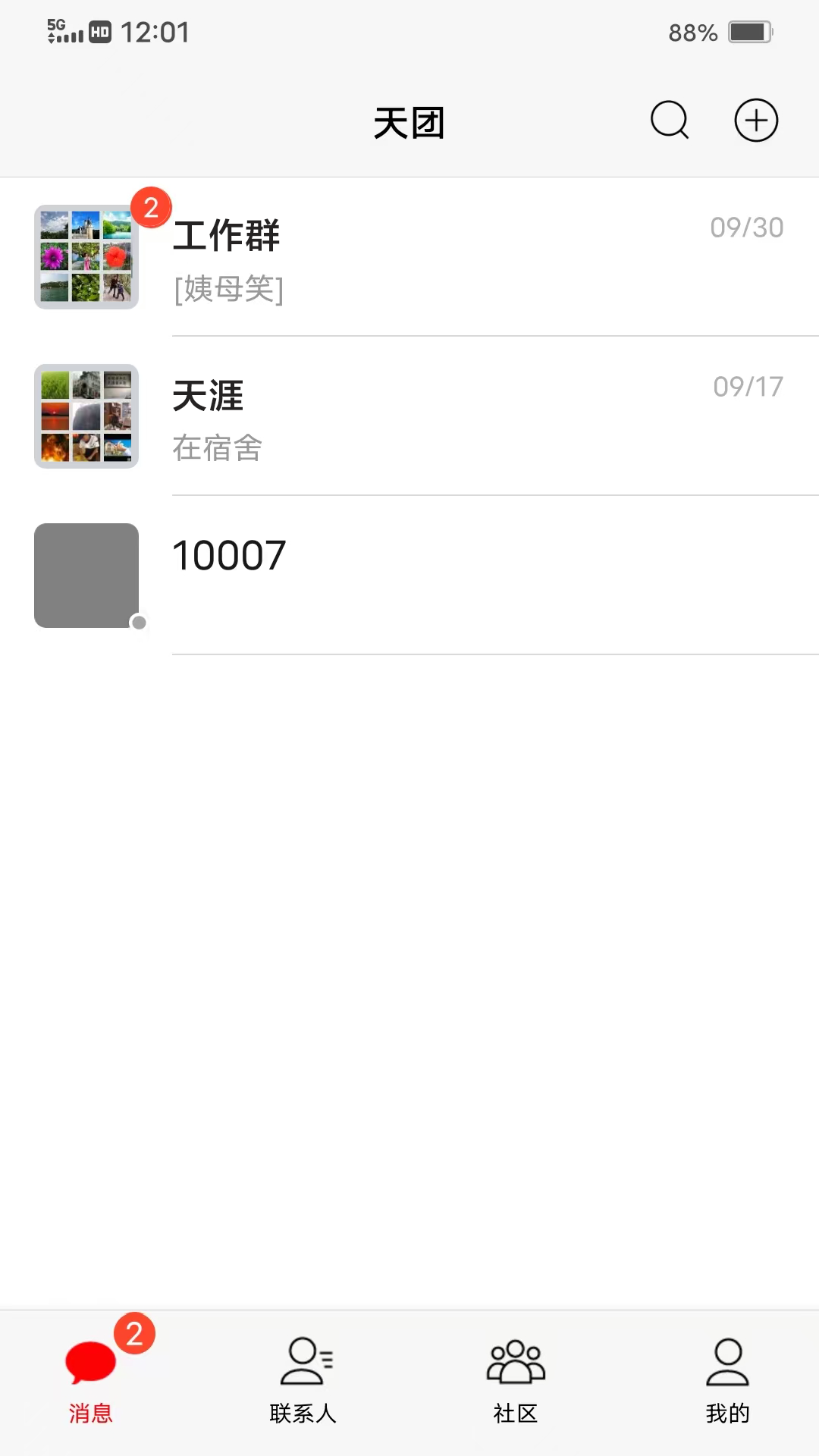Open the 我的 profile tab

[x=727, y=1380]
